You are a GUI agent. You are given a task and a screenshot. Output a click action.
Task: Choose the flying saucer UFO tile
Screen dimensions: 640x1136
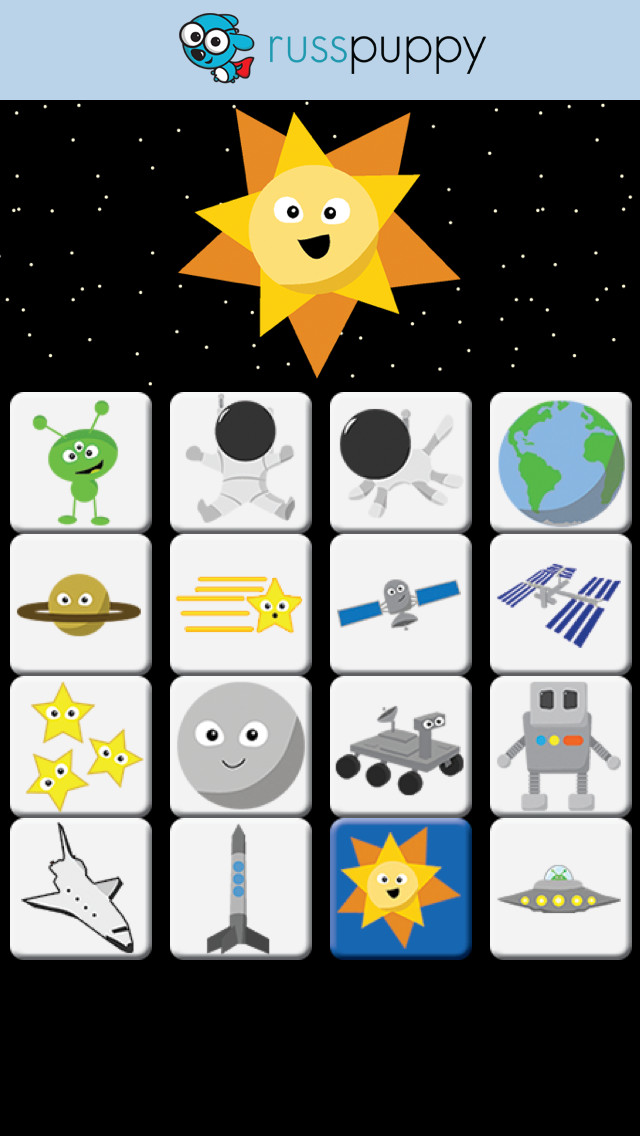point(561,888)
